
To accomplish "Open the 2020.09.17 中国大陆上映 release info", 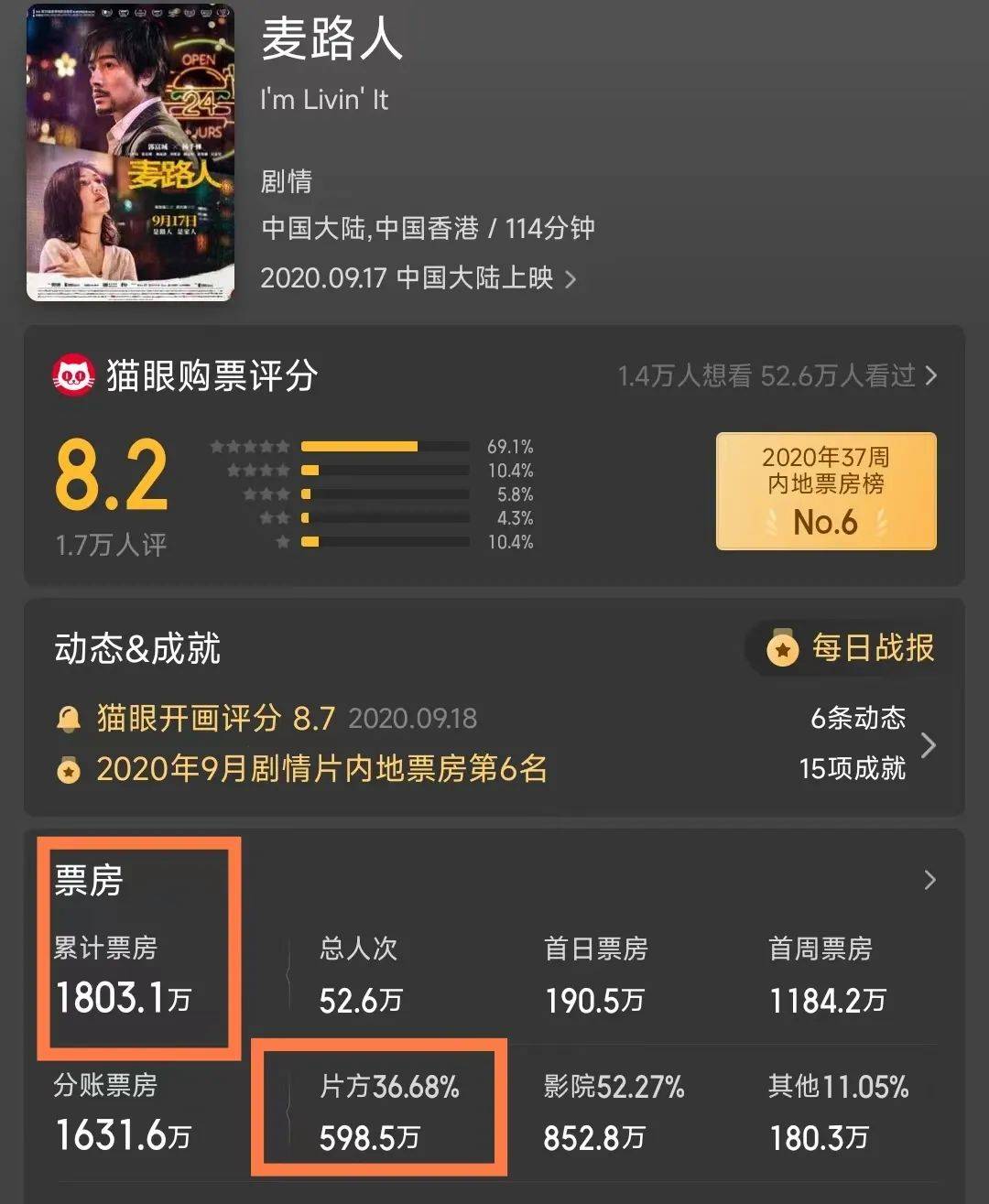I will pyautogui.click(x=418, y=278).
